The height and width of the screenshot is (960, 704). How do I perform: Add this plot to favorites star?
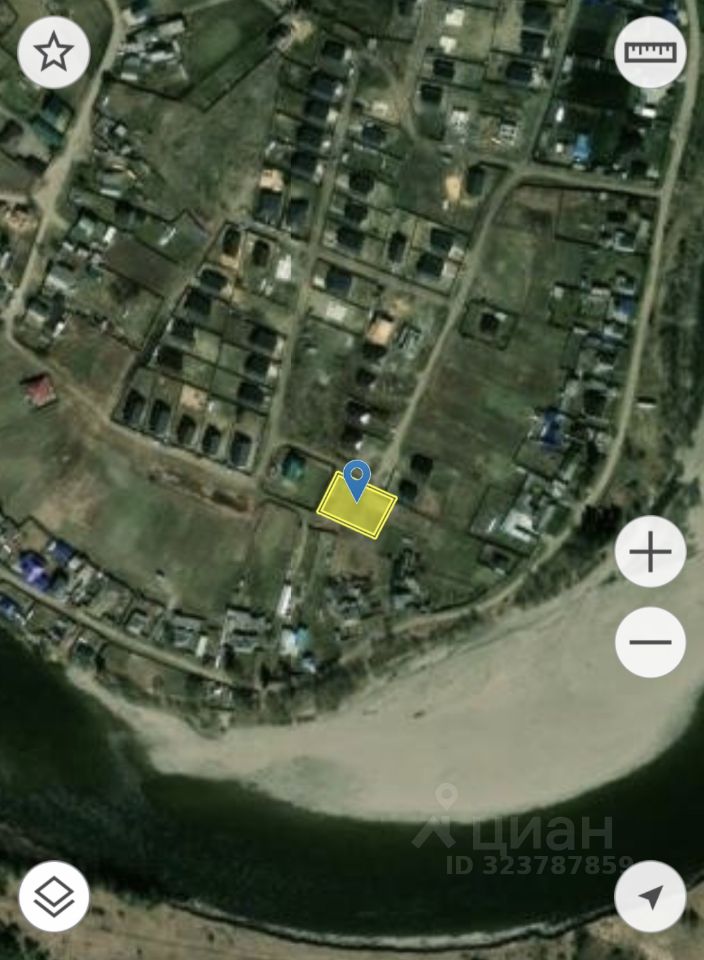53,52
